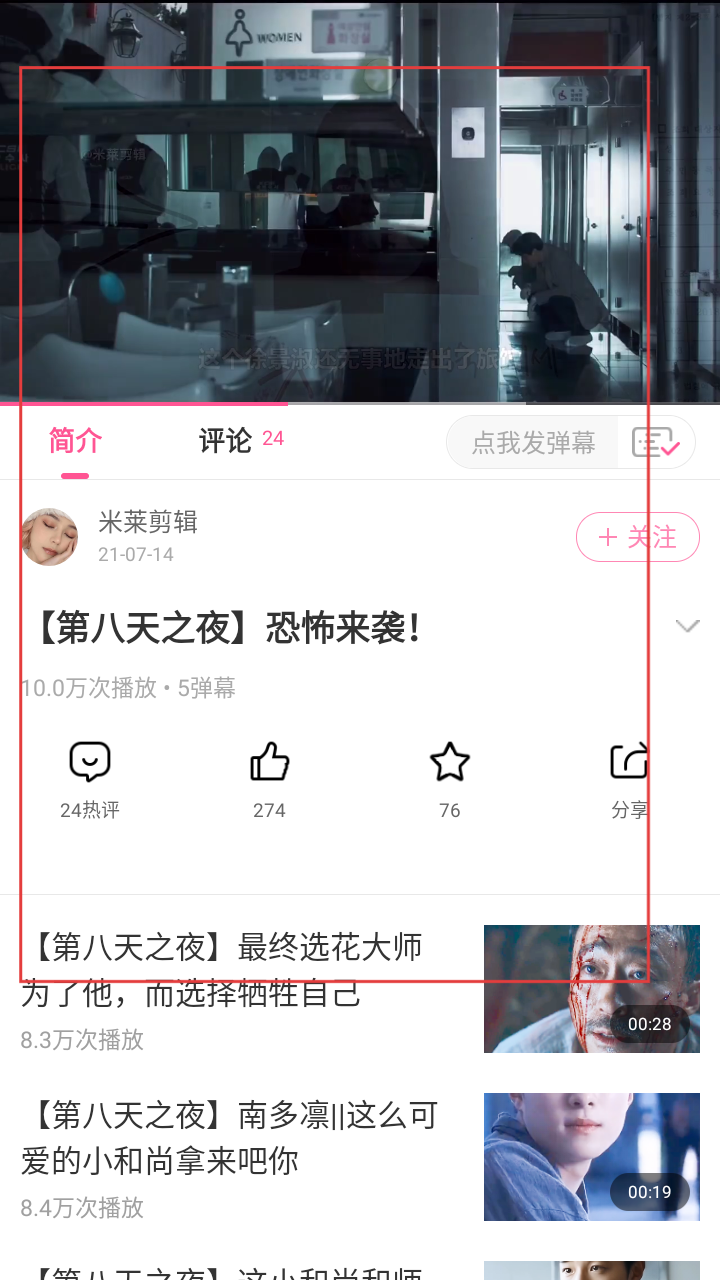Viewport: 720px width, 1280px height.
Task: Toggle the danmaku display icon
Action: [656, 442]
